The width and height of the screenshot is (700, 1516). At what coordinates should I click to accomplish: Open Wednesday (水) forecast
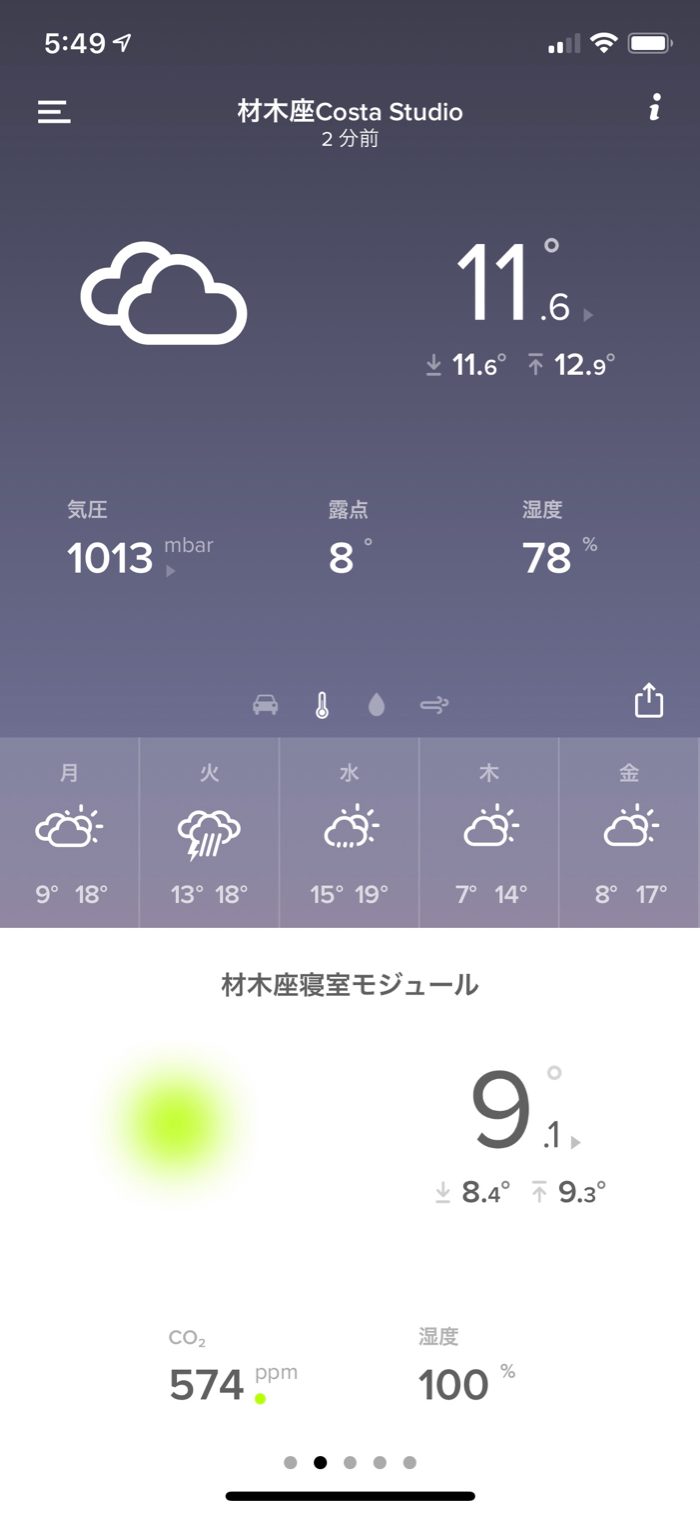(349, 832)
